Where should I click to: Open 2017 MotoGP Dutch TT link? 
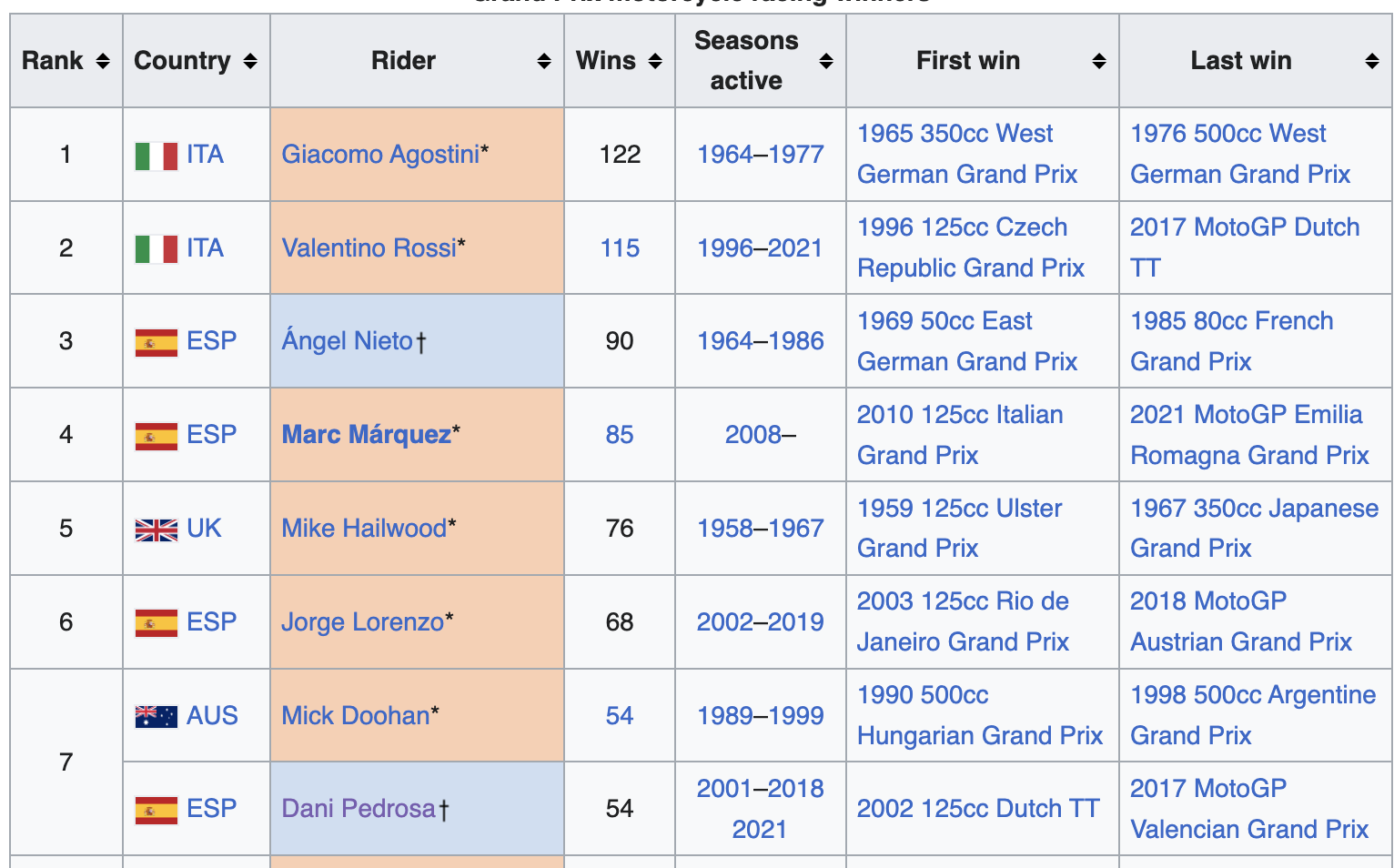point(1244,227)
